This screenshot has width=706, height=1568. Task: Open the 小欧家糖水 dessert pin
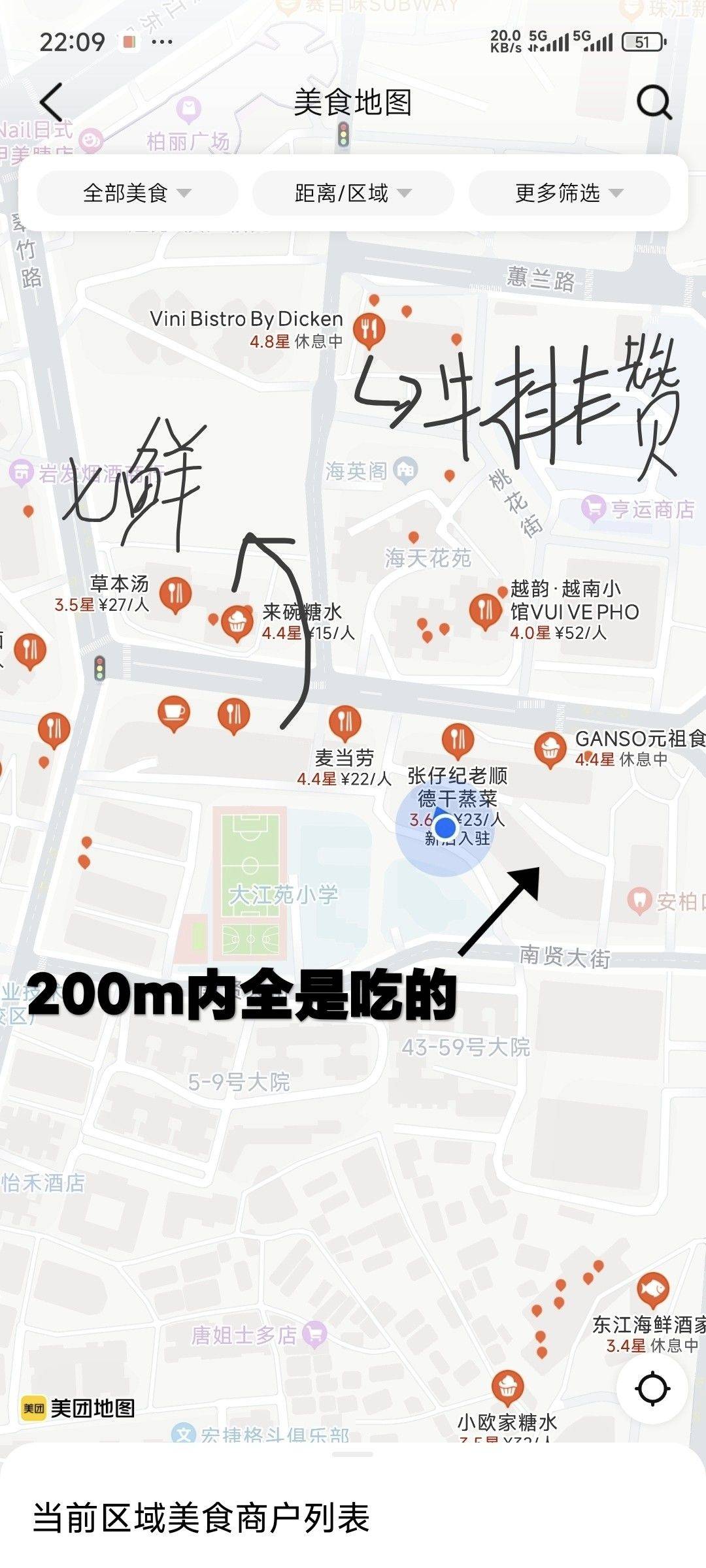[507, 1387]
